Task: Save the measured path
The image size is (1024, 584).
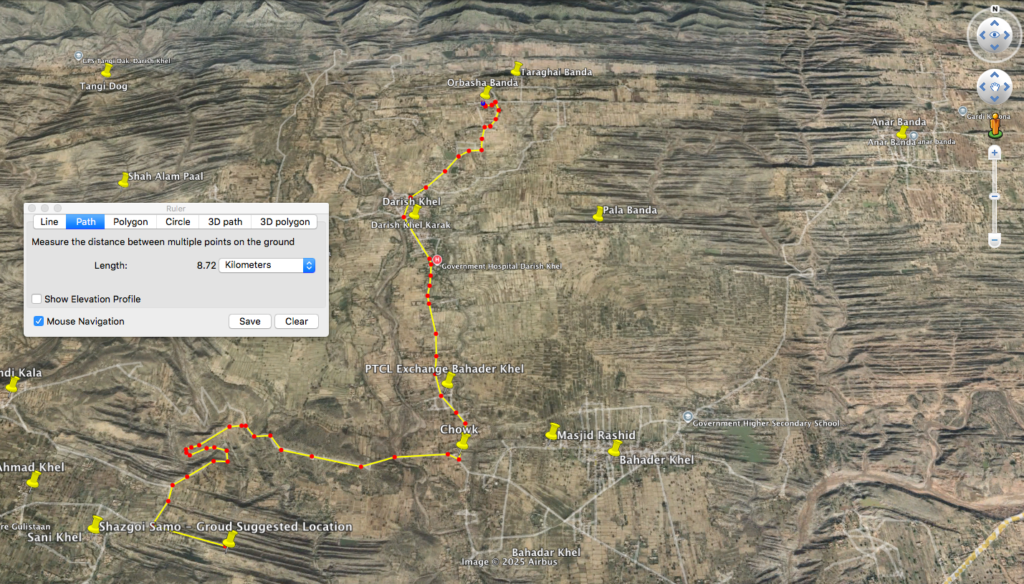Action: point(250,321)
